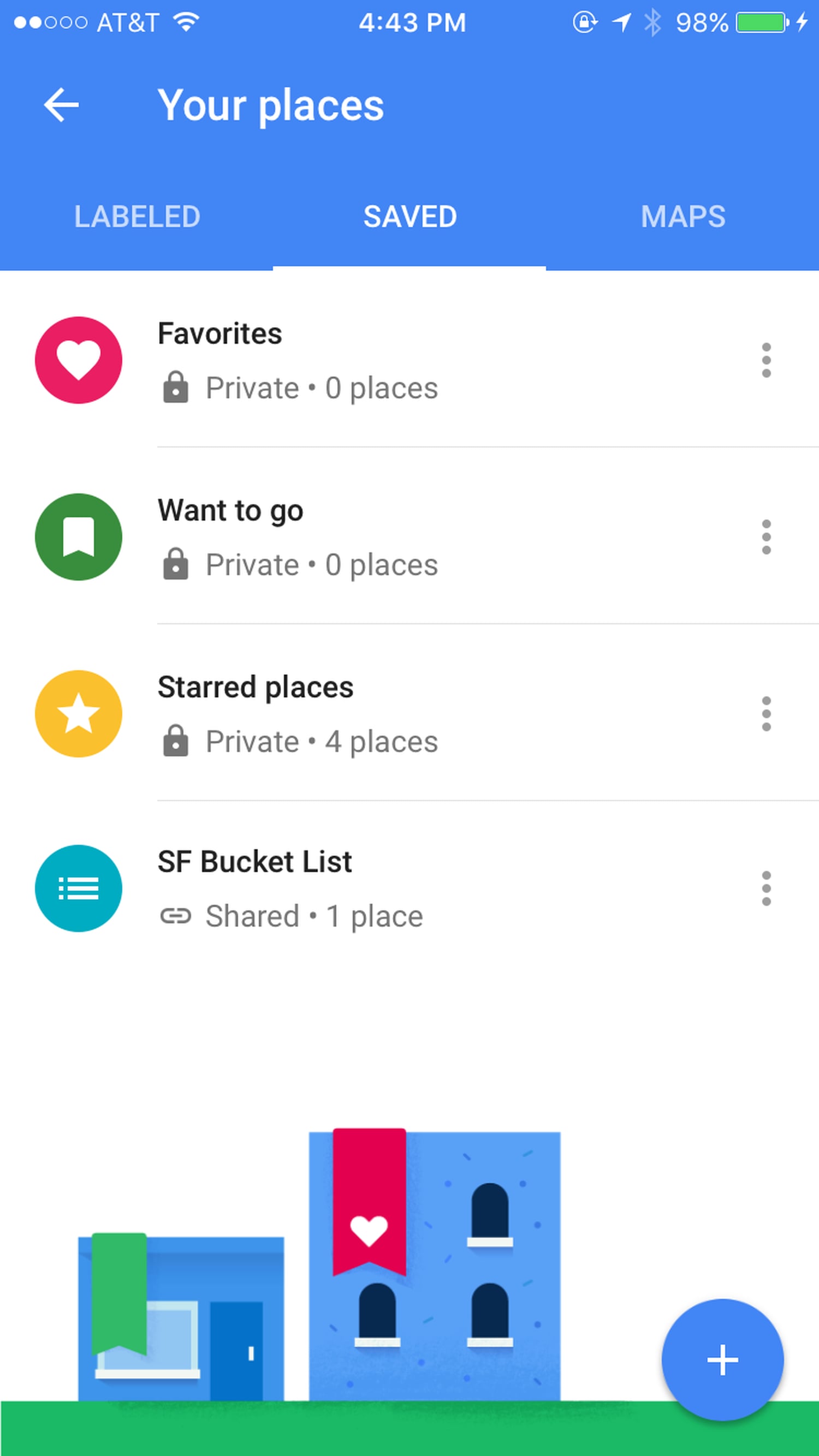Click the shared link icon on SF Bucket List

[175, 915]
